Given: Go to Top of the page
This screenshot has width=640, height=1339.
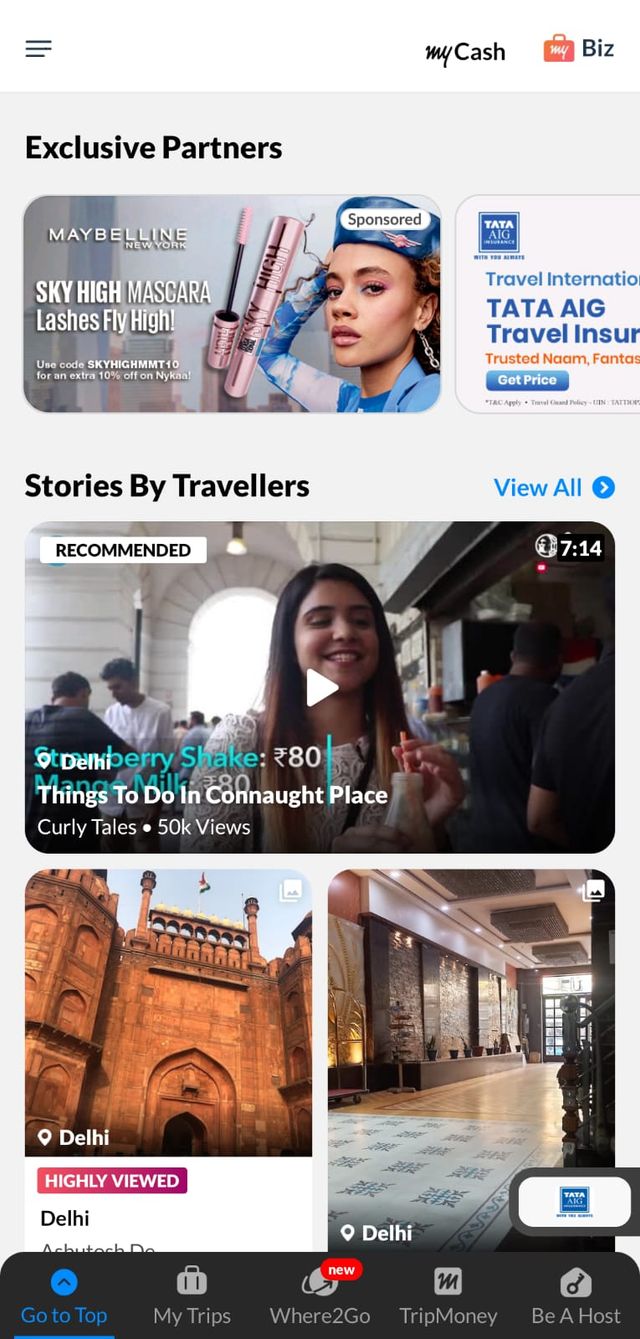Looking at the screenshot, I should [64, 1297].
